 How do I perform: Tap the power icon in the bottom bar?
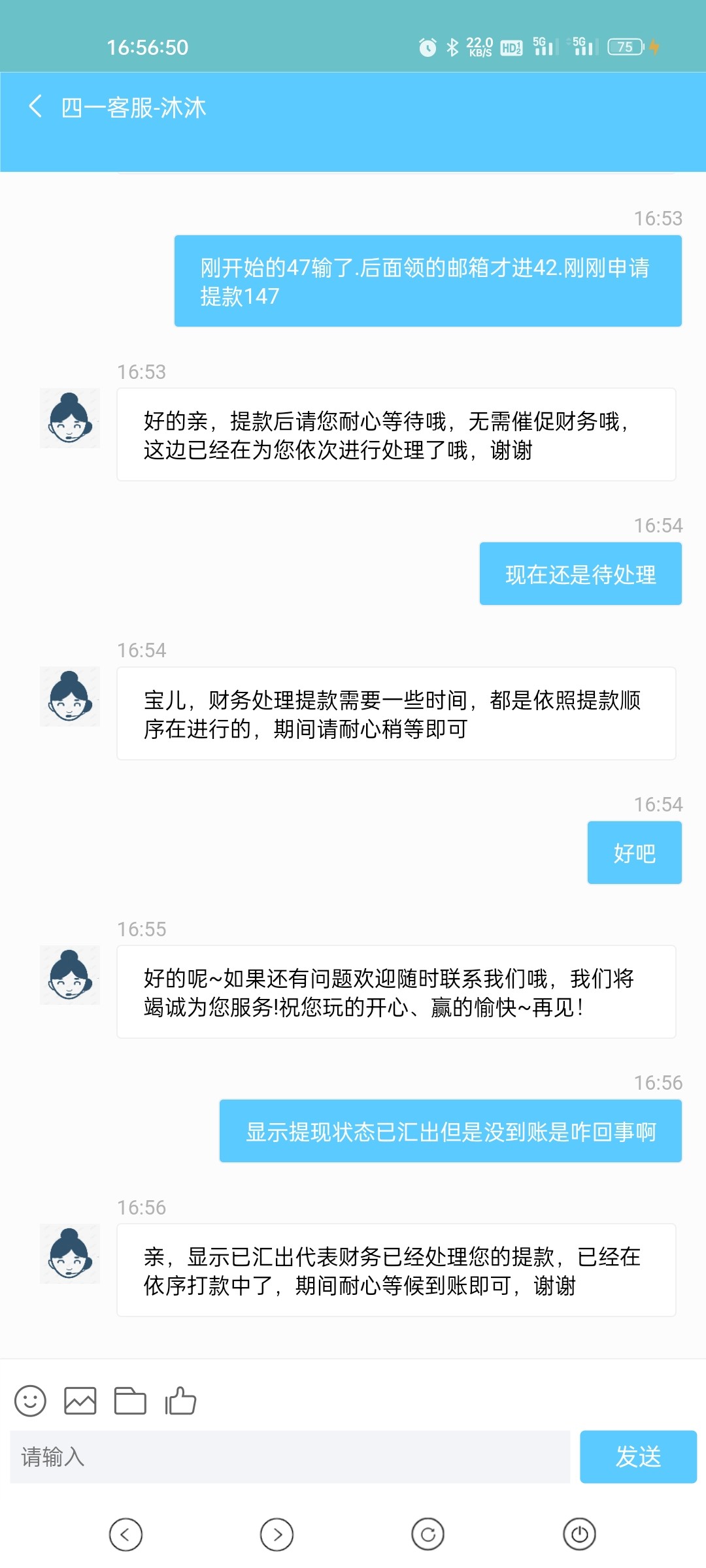(x=579, y=1534)
